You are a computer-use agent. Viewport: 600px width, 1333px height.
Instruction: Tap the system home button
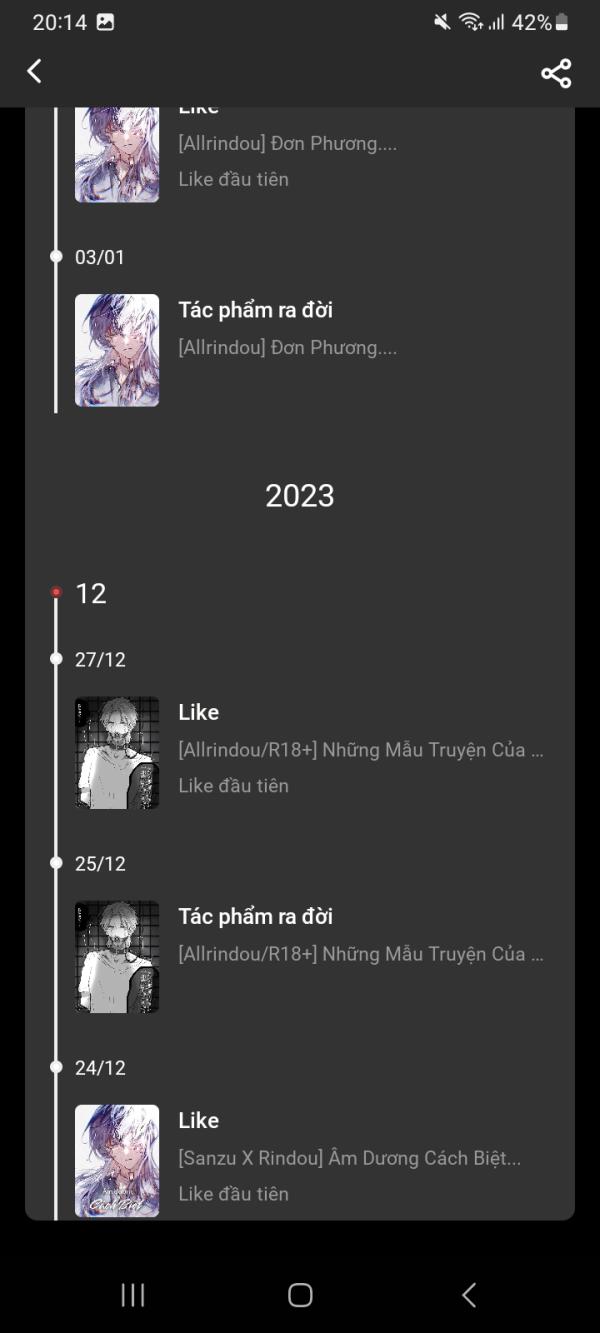[x=300, y=1295]
